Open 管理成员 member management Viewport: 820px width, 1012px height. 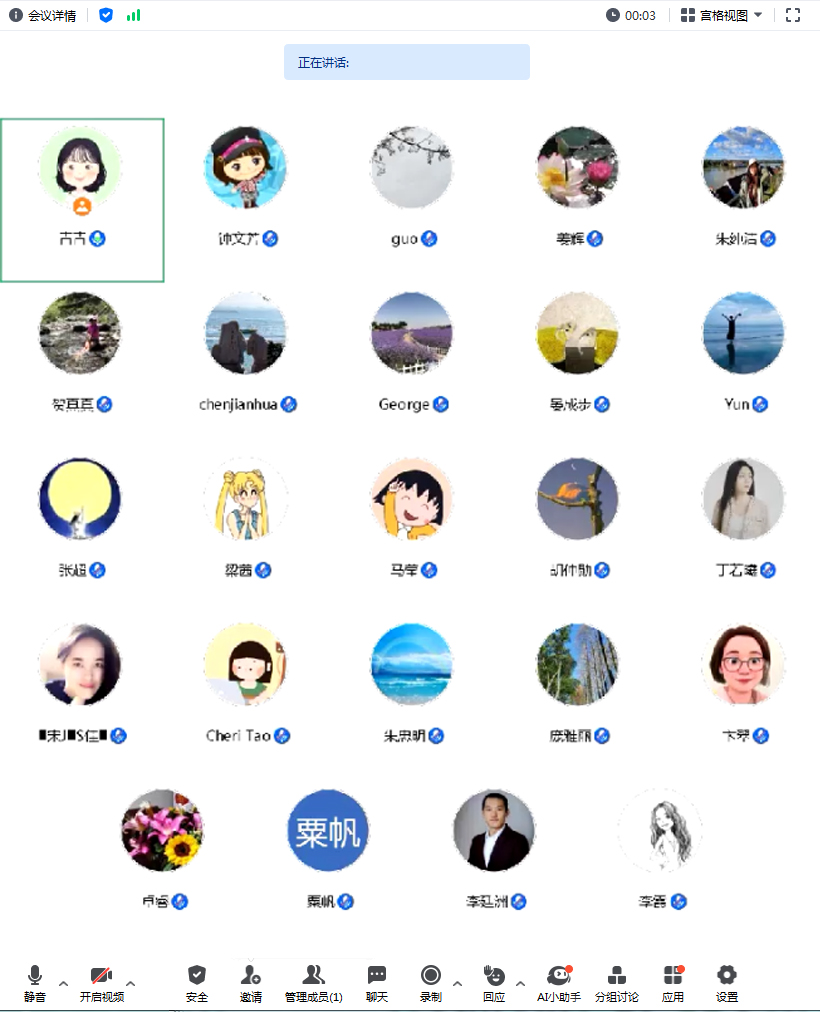(x=314, y=983)
